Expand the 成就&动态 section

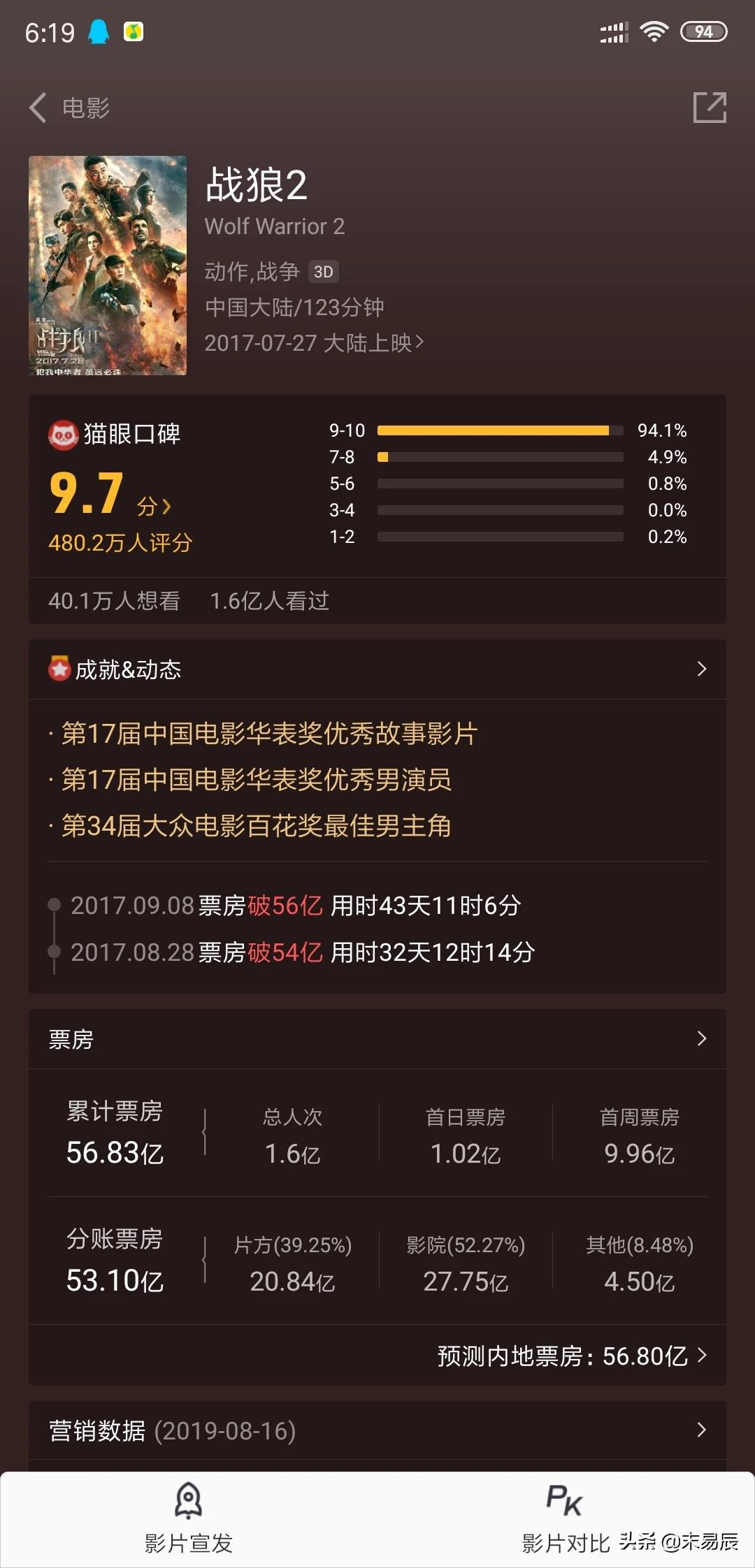click(x=377, y=669)
